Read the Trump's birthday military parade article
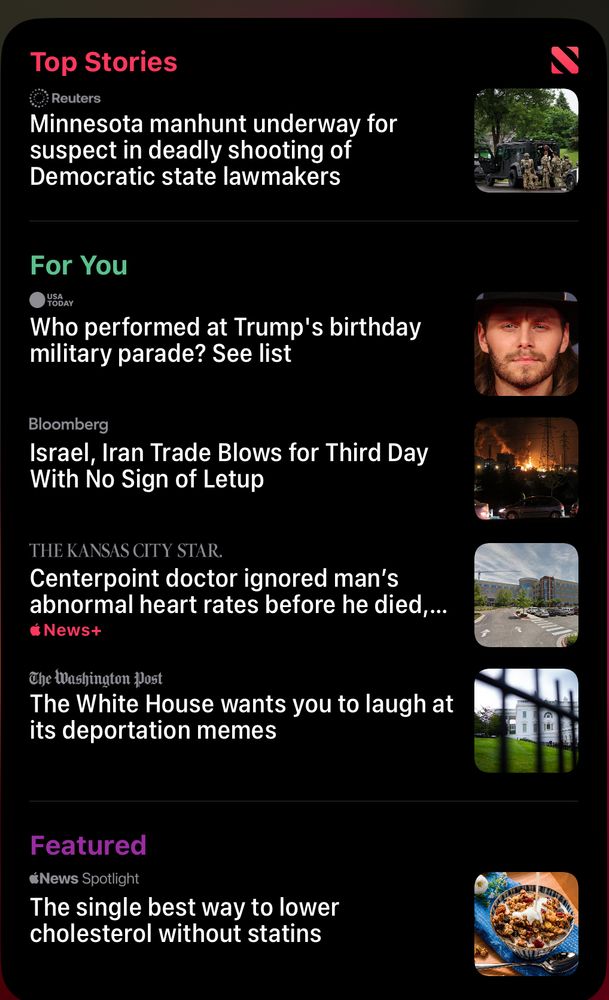This screenshot has width=609, height=1000. pos(226,341)
